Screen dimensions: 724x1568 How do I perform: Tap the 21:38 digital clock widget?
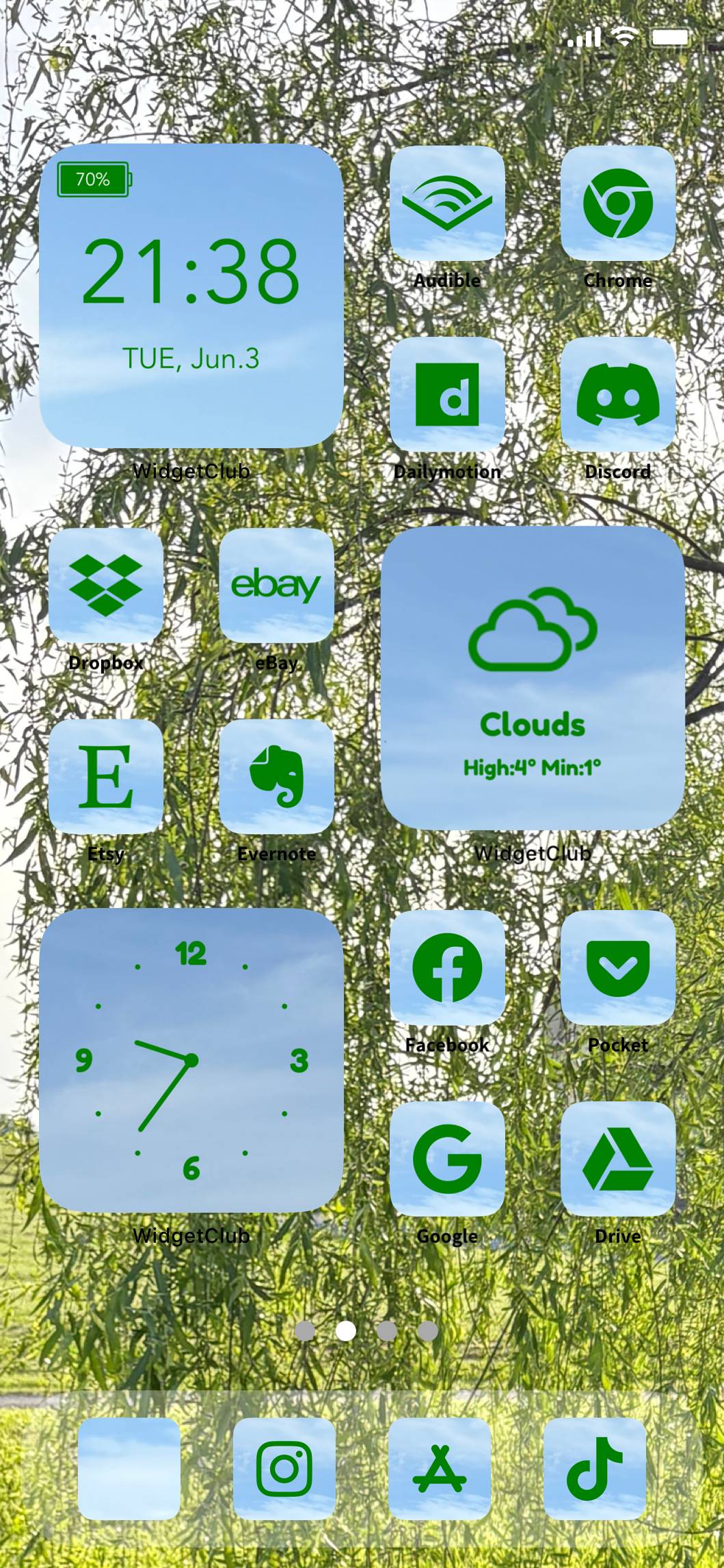coord(191,296)
